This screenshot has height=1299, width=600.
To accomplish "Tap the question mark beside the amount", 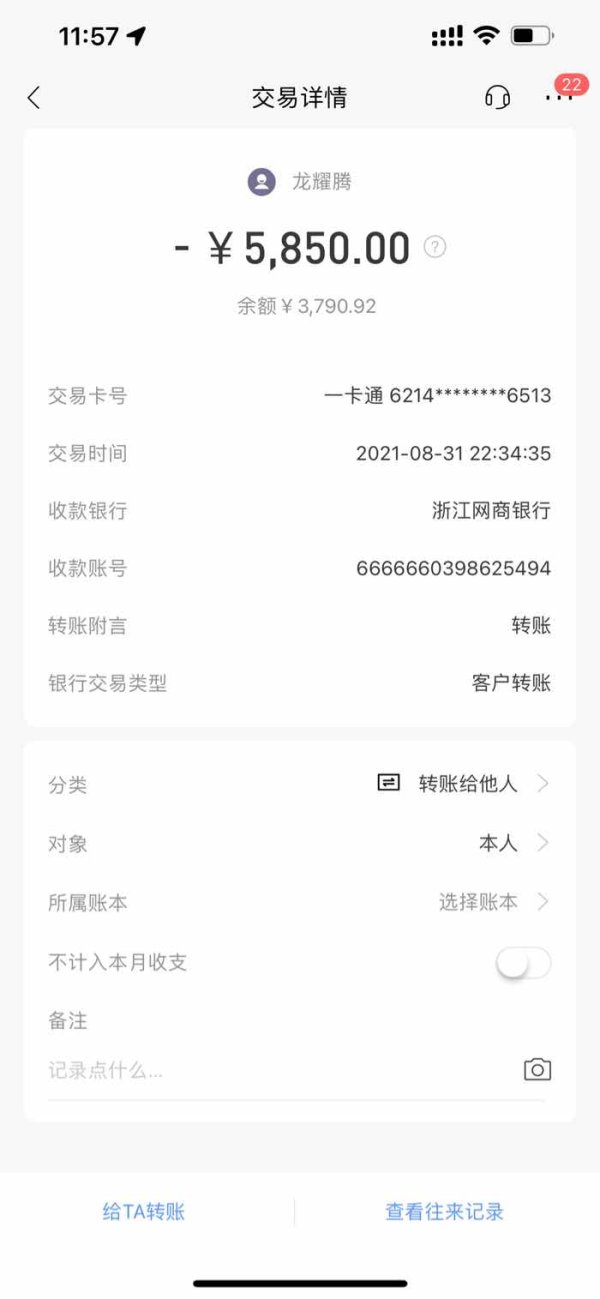I will pyautogui.click(x=434, y=247).
